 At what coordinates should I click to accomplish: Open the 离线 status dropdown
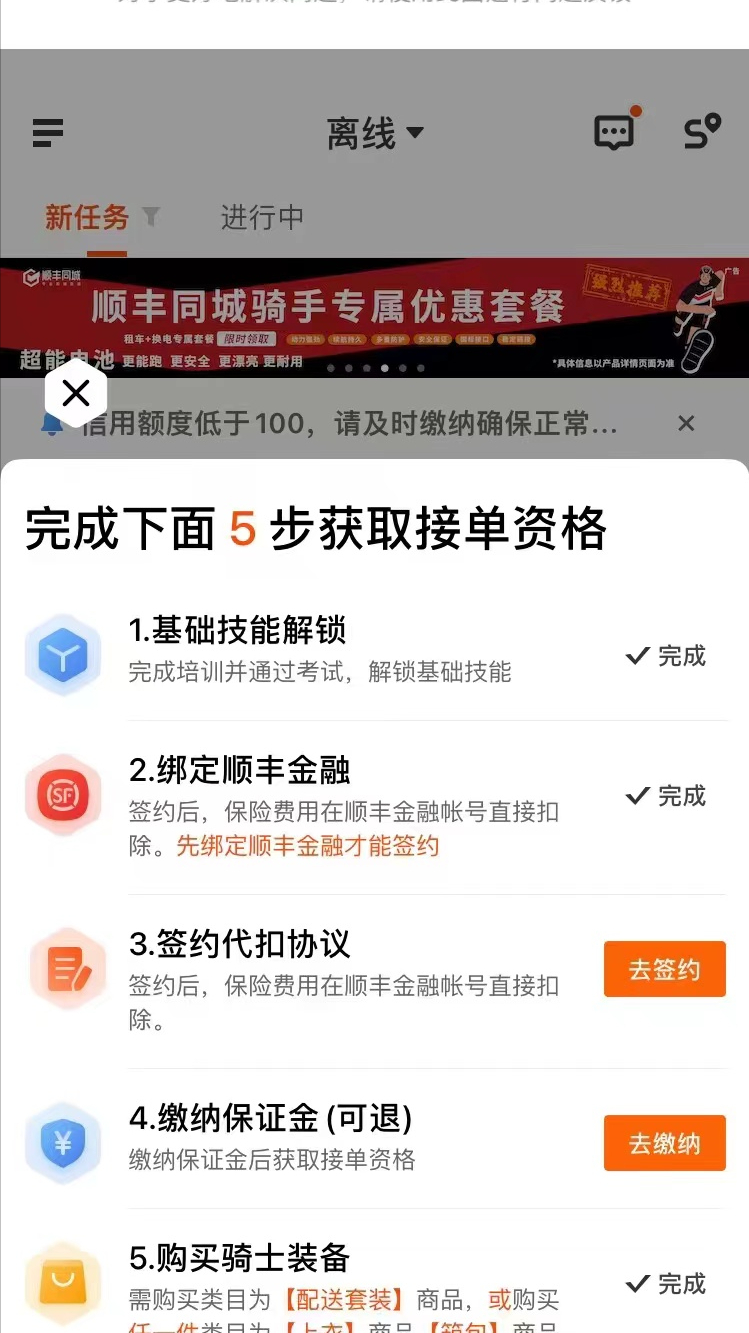pos(375,133)
